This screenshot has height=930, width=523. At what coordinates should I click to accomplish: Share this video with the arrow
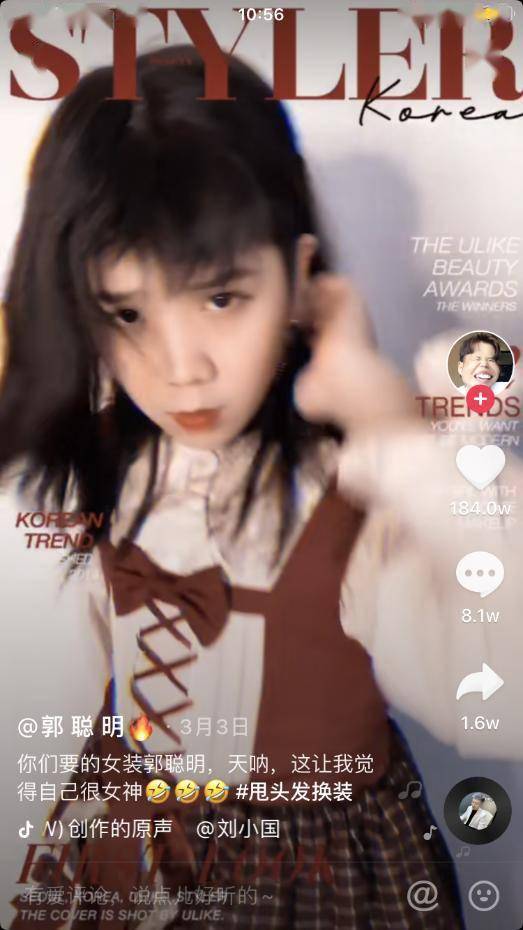480,681
